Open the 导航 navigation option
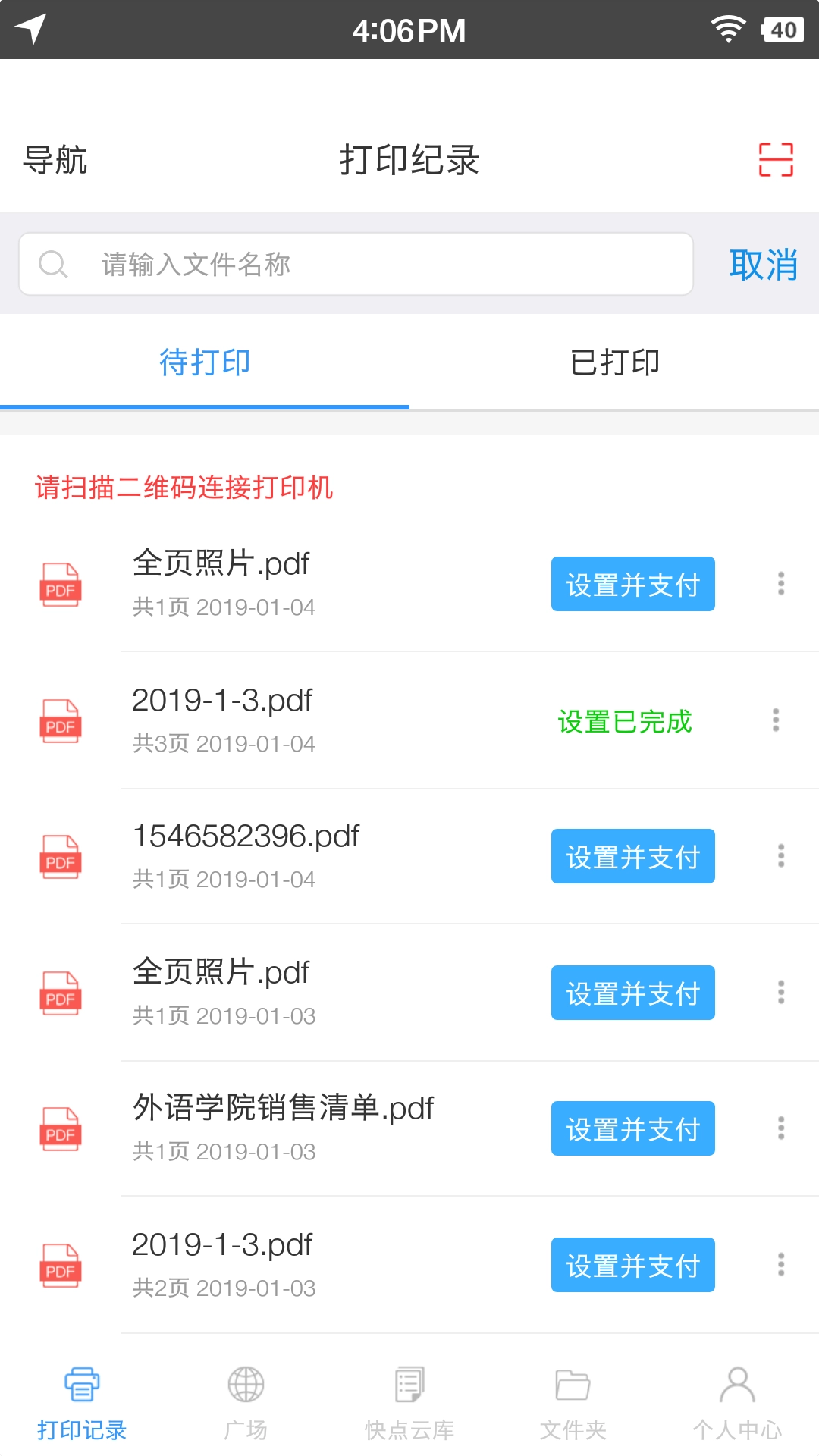This screenshot has width=819, height=1456. pyautogui.click(x=55, y=161)
